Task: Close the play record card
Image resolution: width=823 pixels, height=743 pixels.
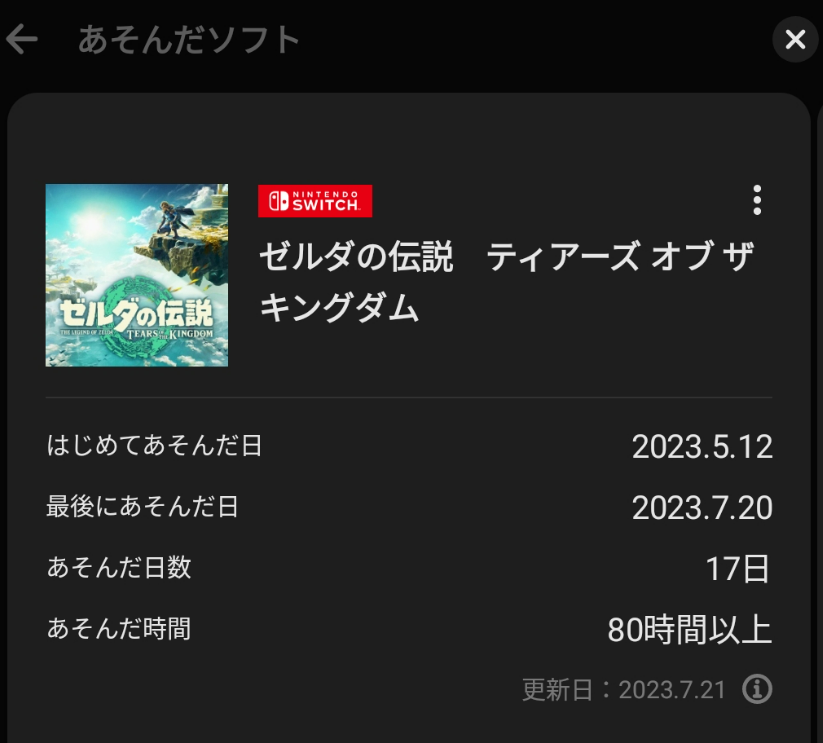Action: coord(795,40)
